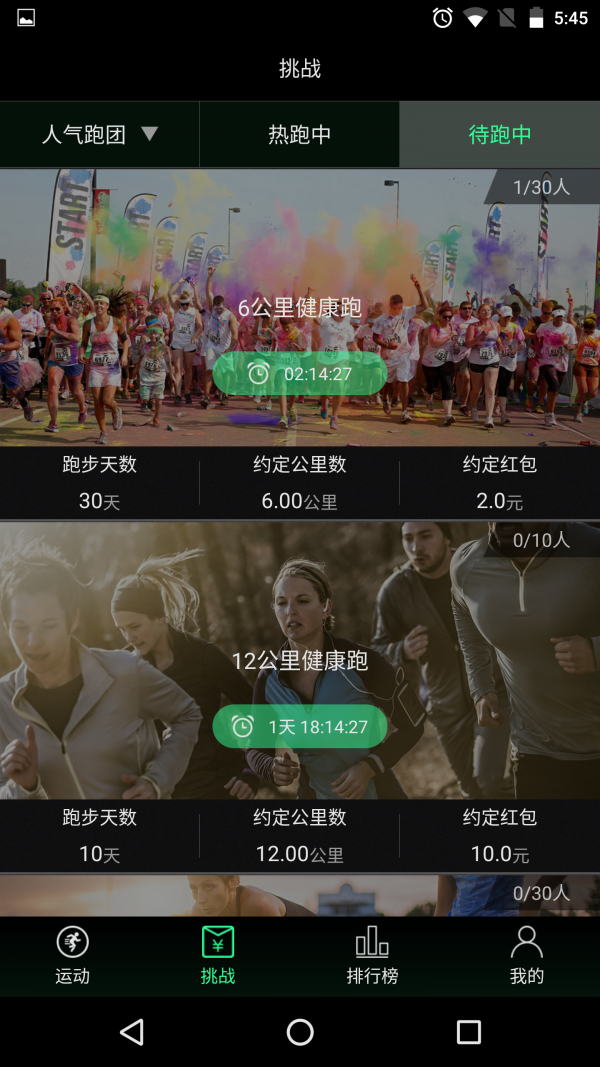Viewport: 600px width, 1067px height.
Task: Open the 排行榜 leaderboard tab
Action: pyautogui.click(x=372, y=955)
